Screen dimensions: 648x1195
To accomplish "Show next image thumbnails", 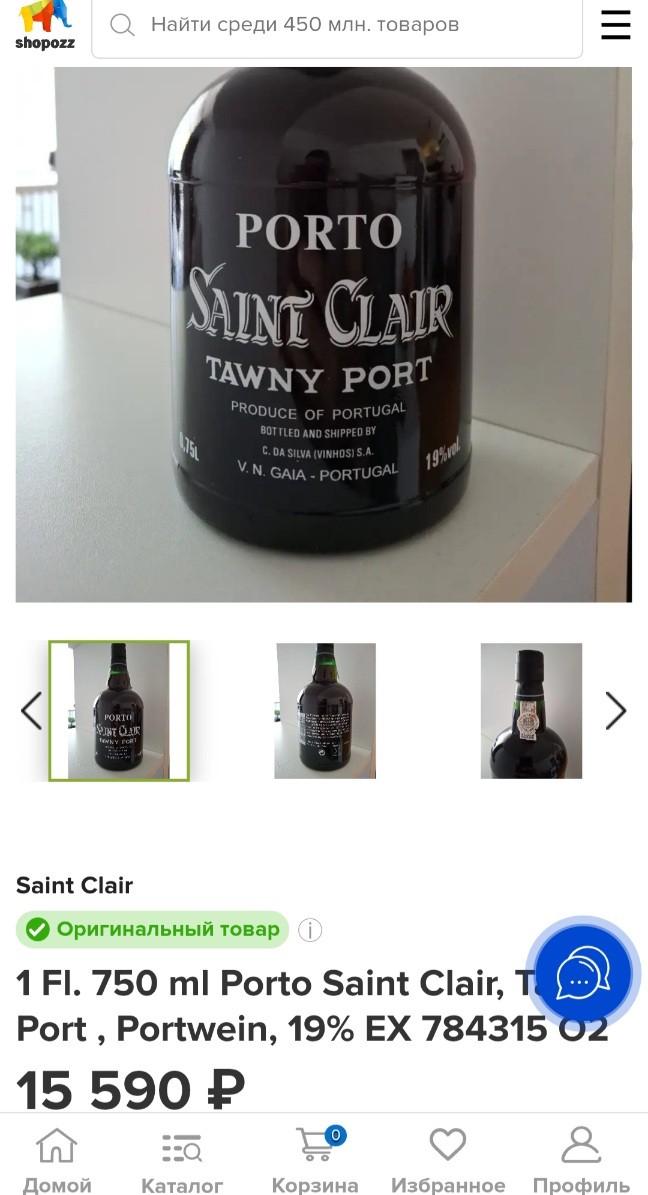I will (x=615, y=711).
